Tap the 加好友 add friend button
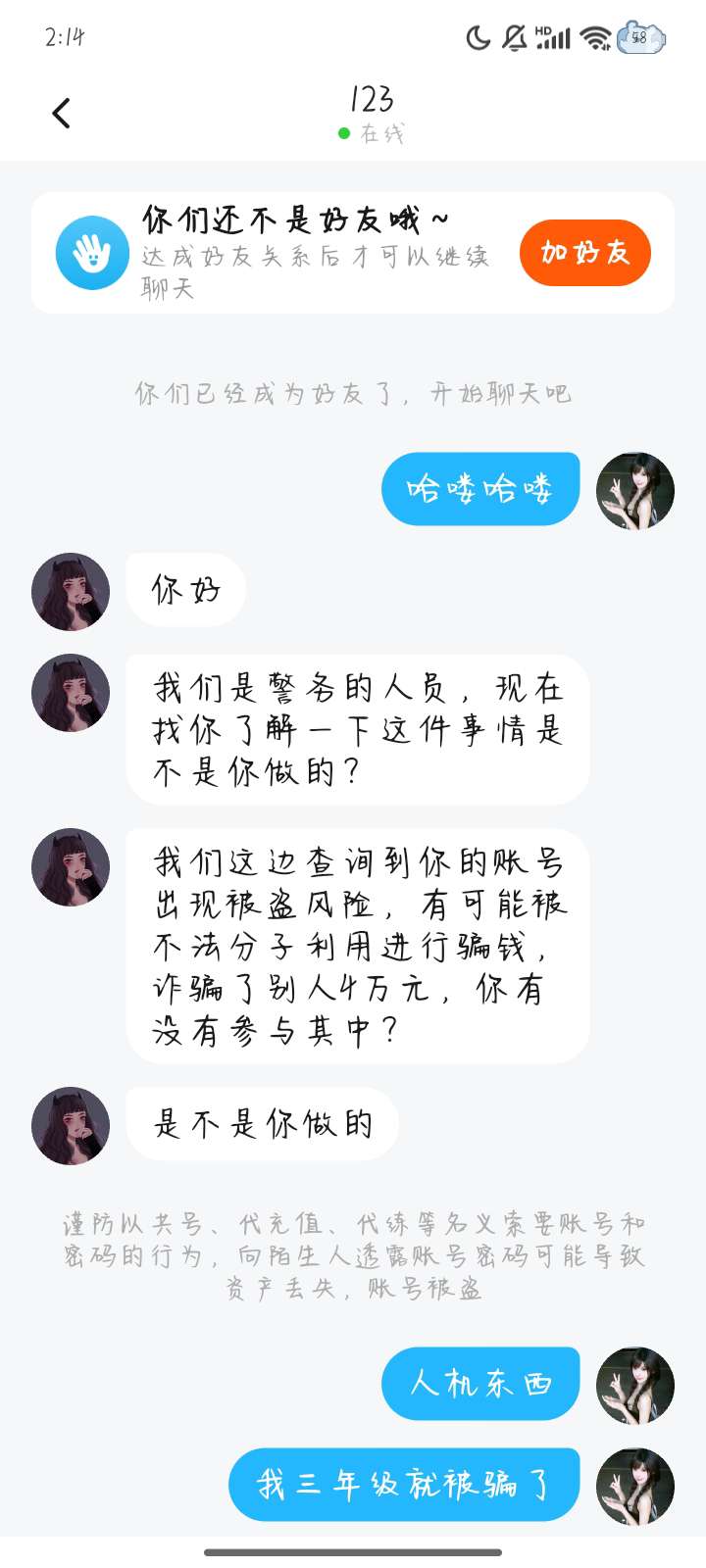This screenshot has height=1568, width=706. click(x=584, y=253)
